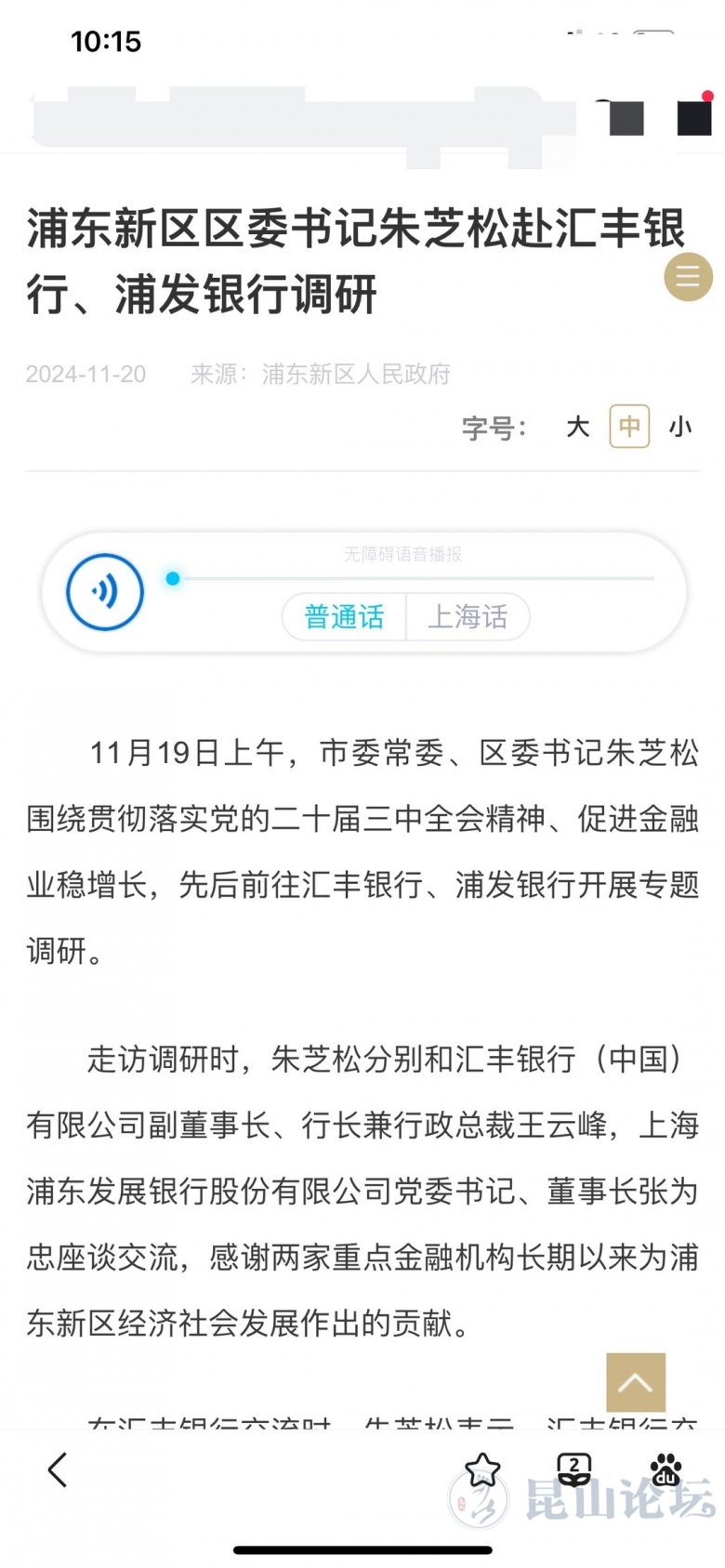Set font size to 小
This screenshot has width=725, height=1568.
[680, 427]
